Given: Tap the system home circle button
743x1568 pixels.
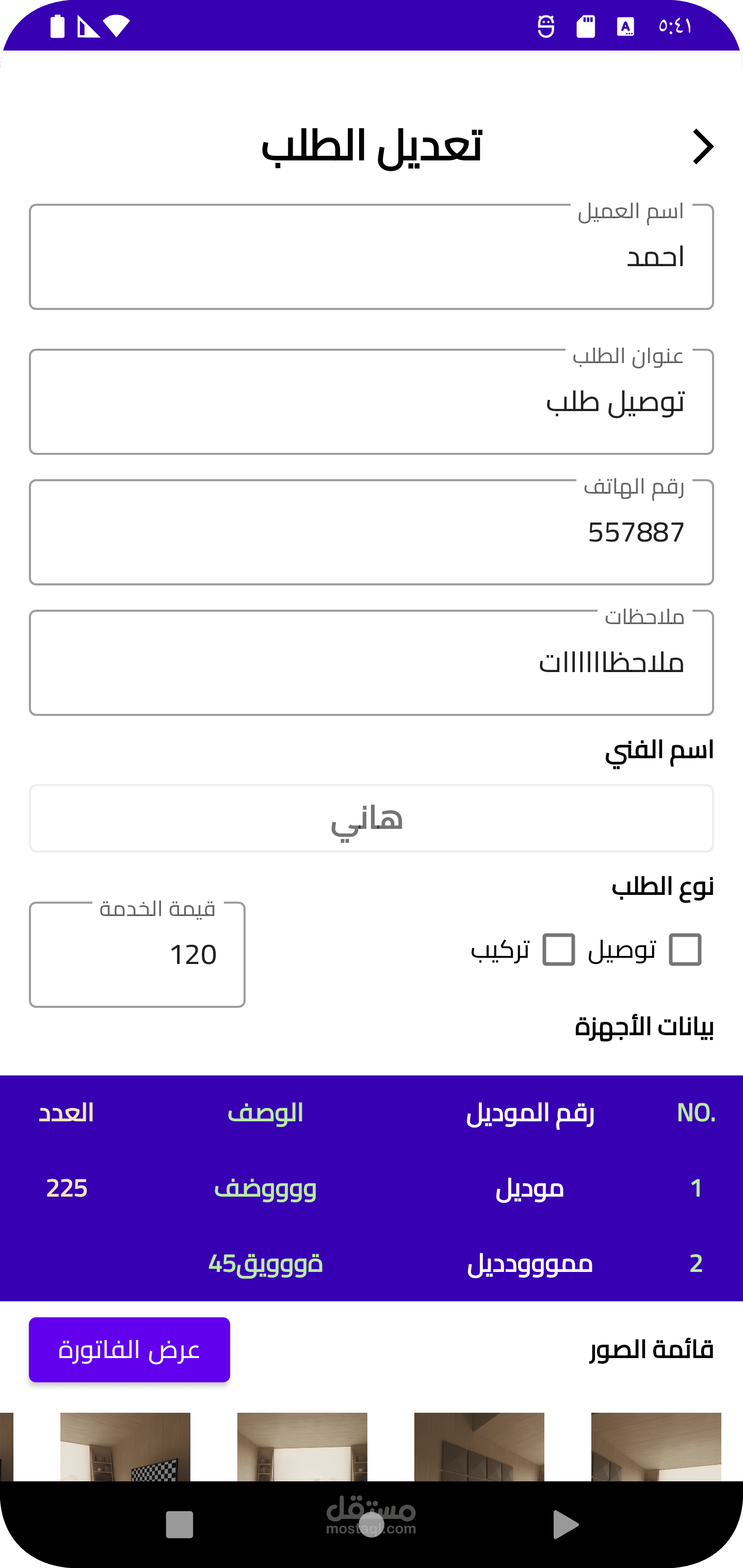Looking at the screenshot, I should pyautogui.click(x=371, y=1525).
